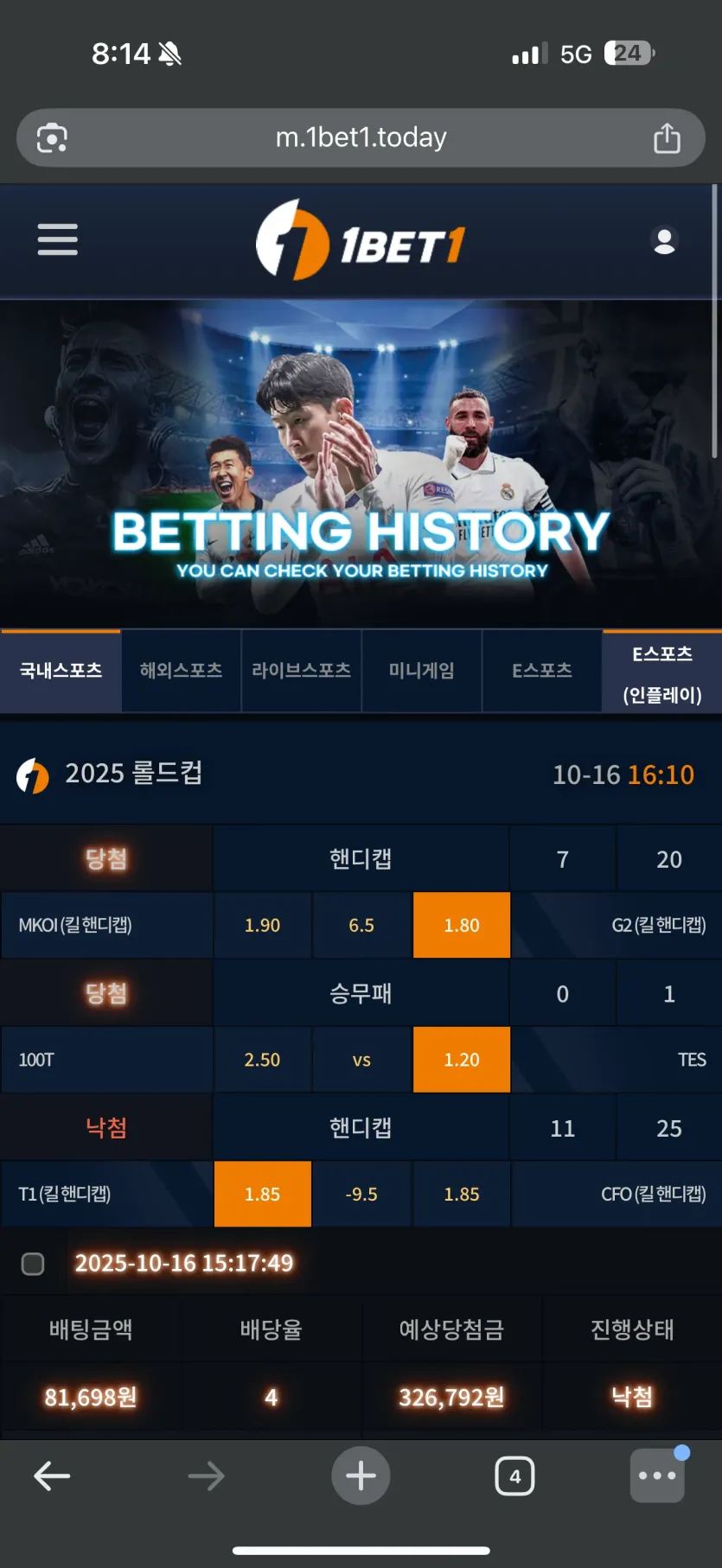Share this page from the address bar

pyautogui.click(x=667, y=137)
